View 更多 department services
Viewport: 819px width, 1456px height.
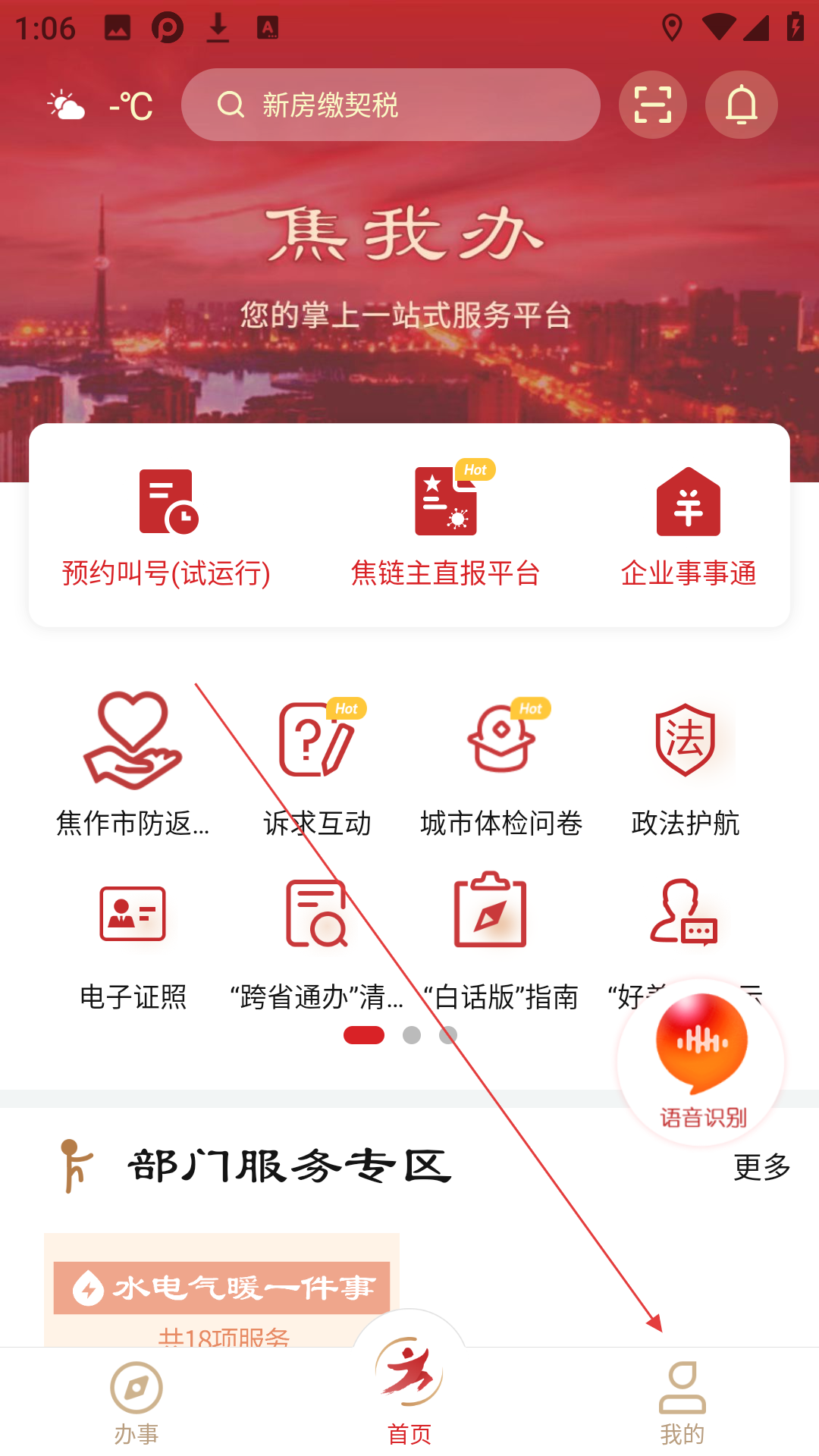761,1167
